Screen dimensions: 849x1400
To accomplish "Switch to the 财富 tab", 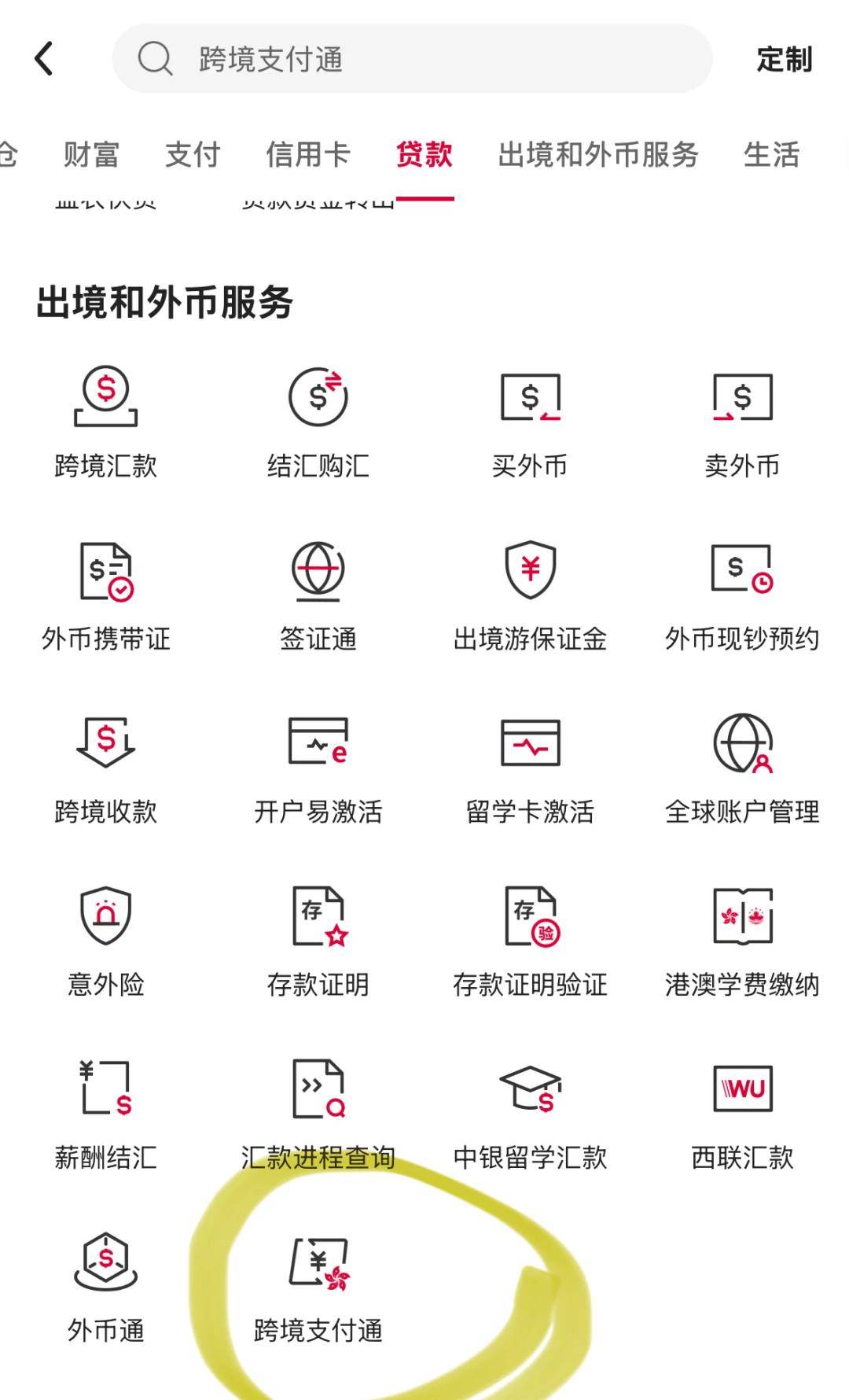I will [x=91, y=154].
